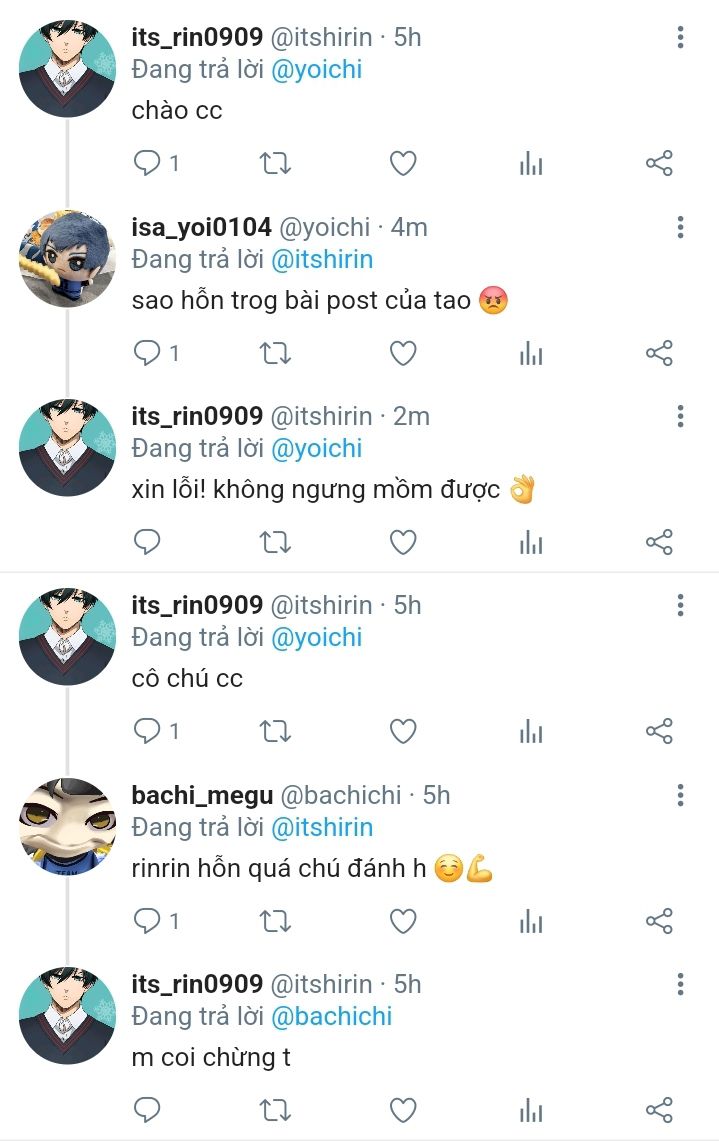View analytics for the "xin lỗi!" reply
Screen dimensions: 719x1141
(x=531, y=542)
